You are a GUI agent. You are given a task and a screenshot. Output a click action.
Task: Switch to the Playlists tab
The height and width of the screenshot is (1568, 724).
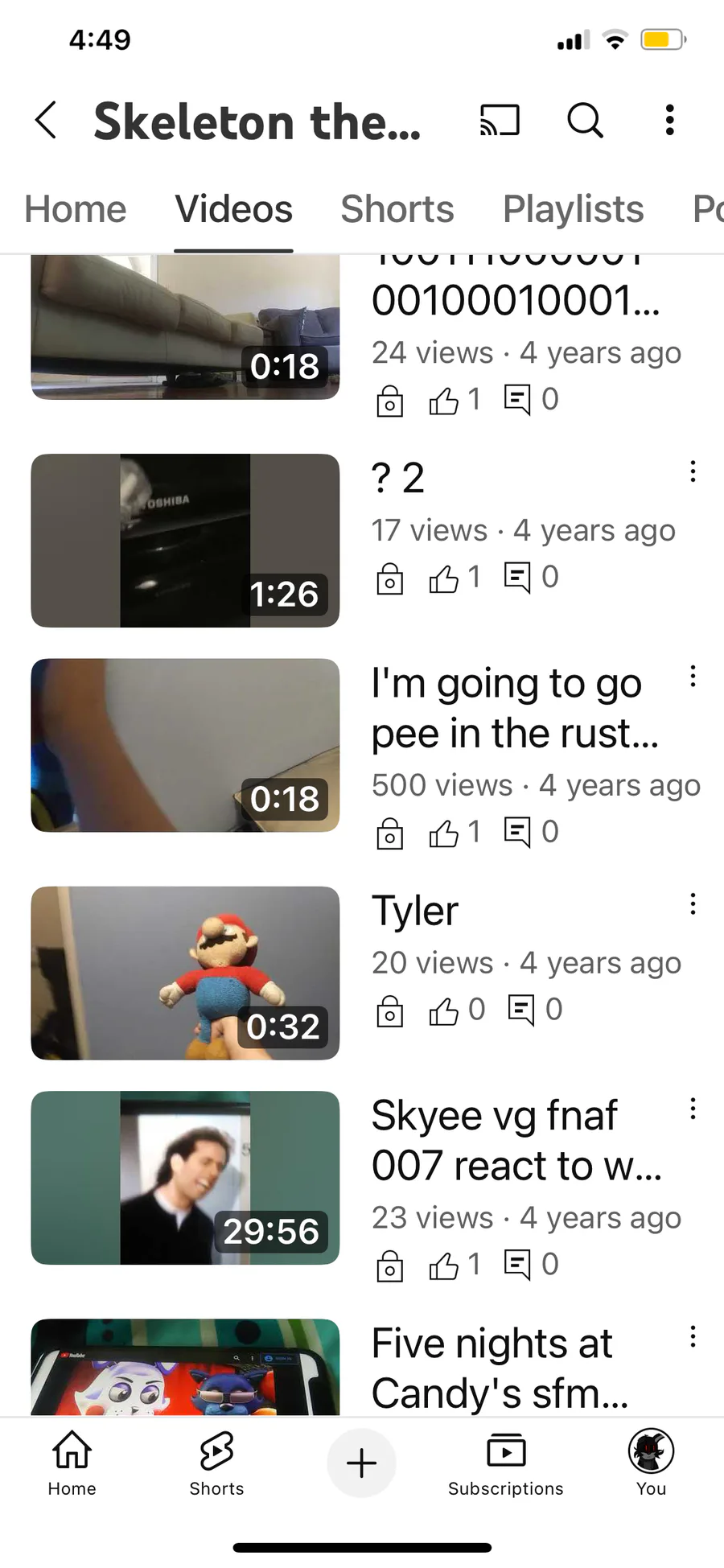(573, 209)
